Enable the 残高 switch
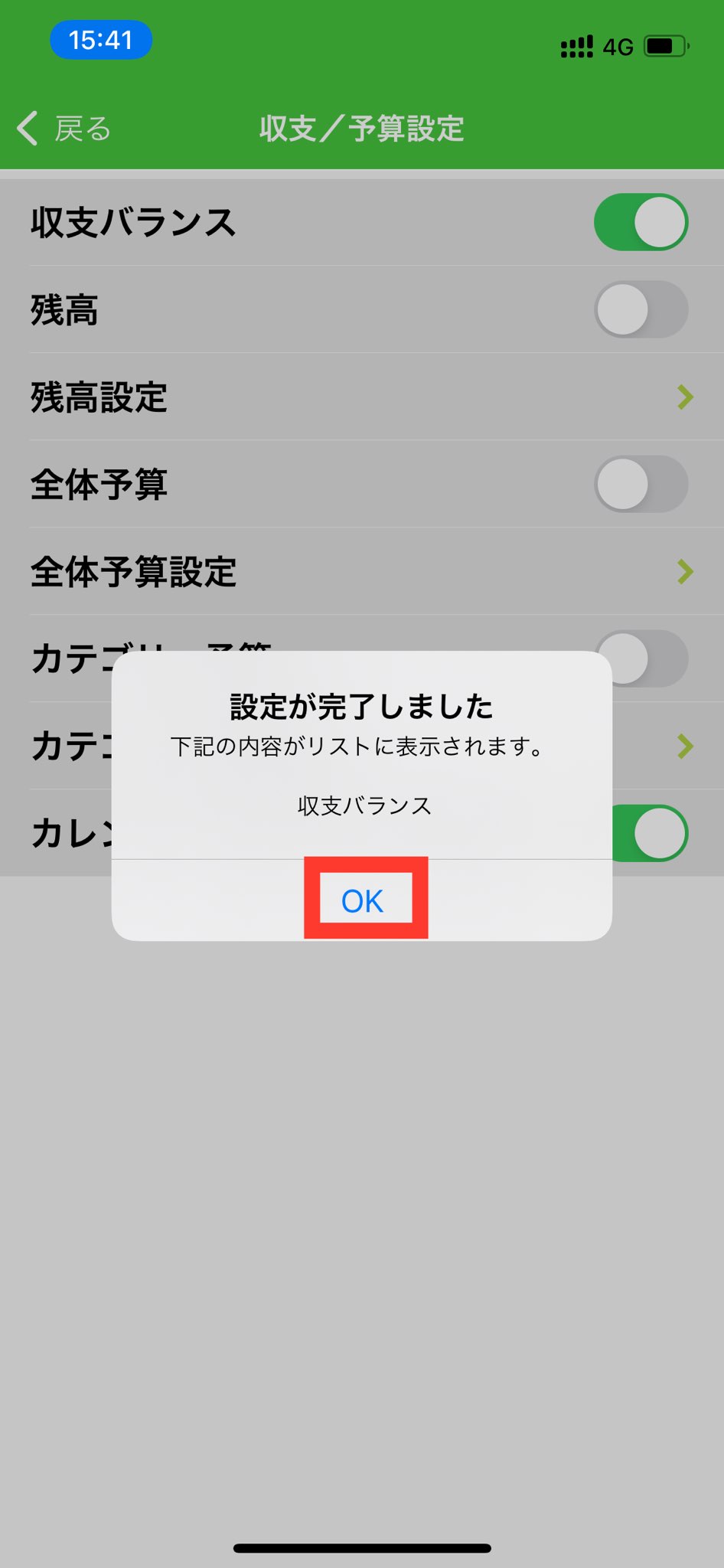This screenshot has width=724, height=1568. coord(641,310)
